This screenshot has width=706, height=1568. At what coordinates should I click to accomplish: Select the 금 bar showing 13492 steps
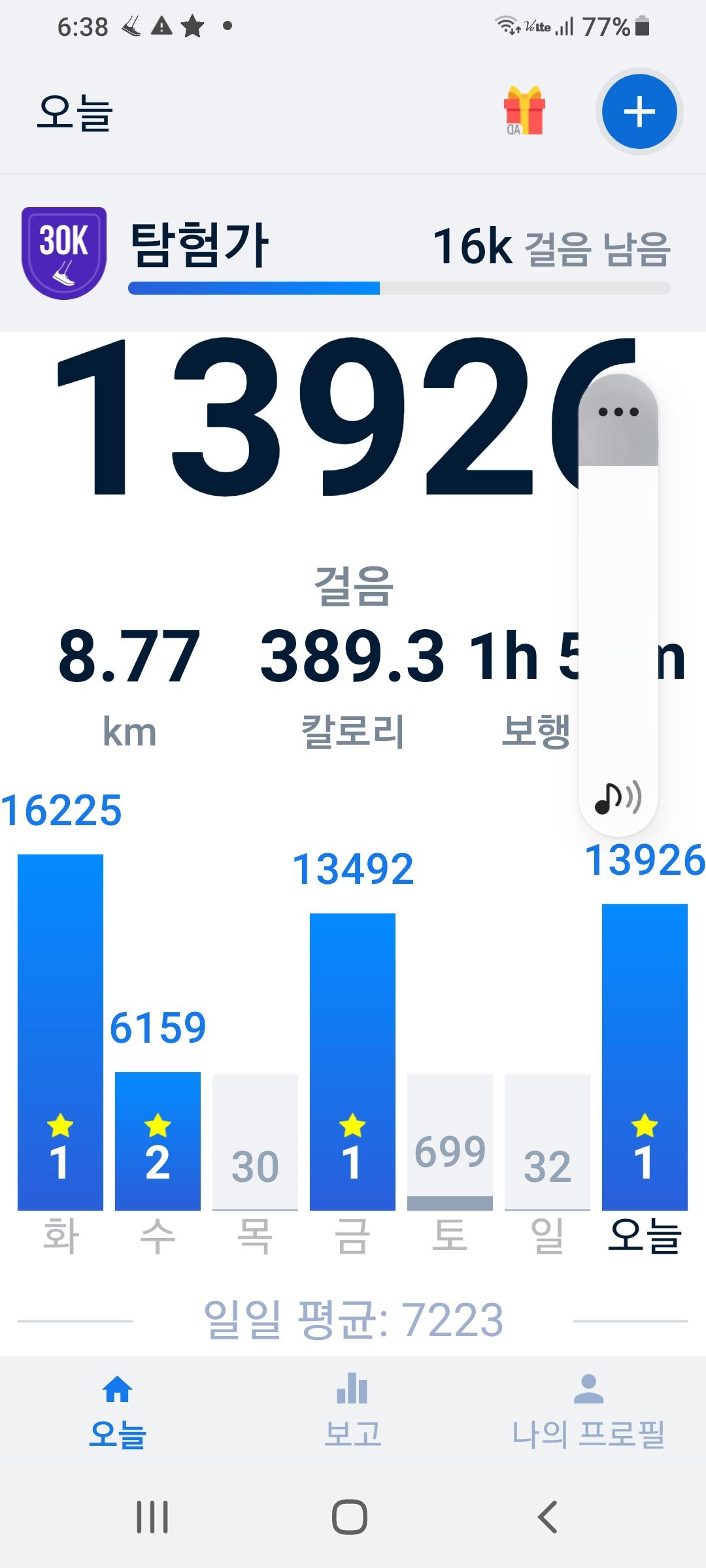(352, 1060)
